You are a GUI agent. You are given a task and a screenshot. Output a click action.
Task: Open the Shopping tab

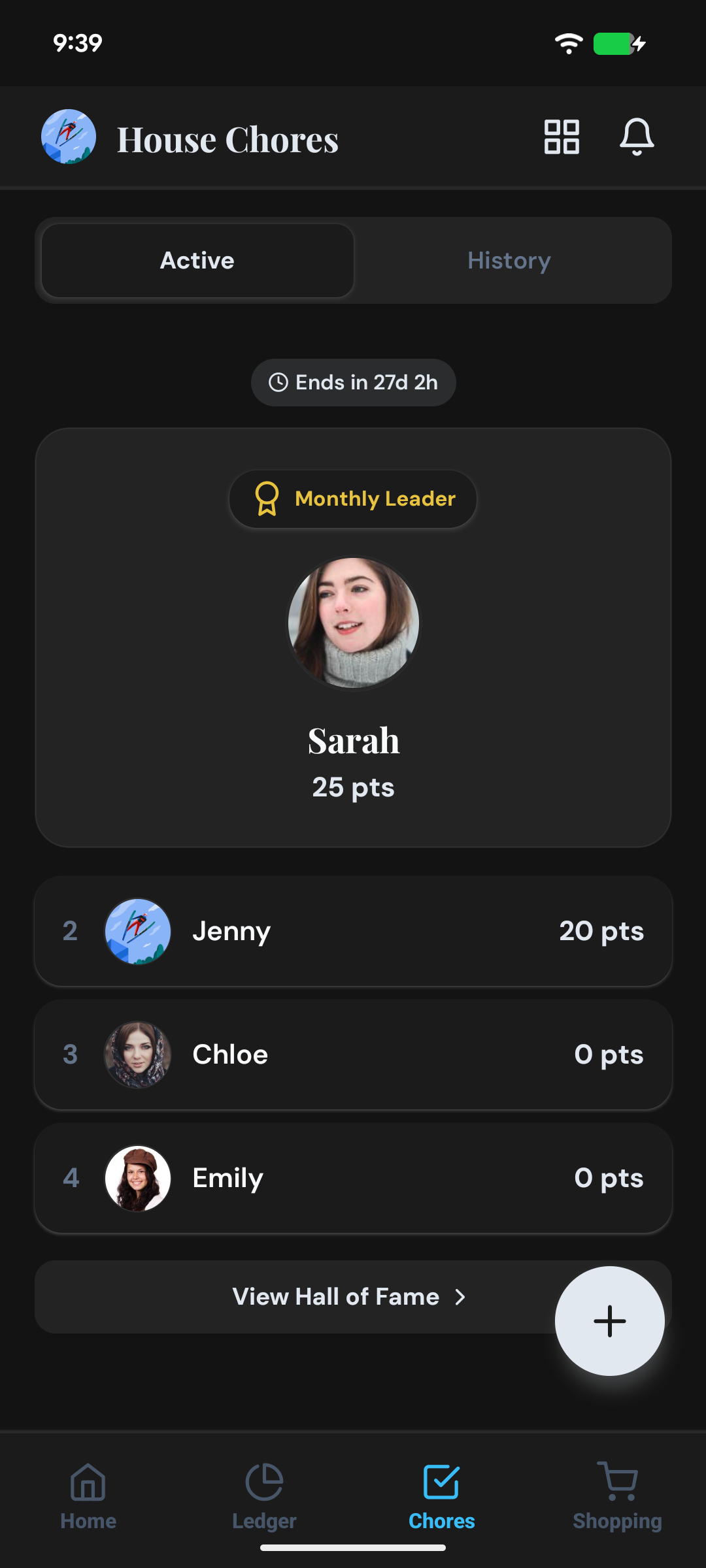tap(617, 1496)
